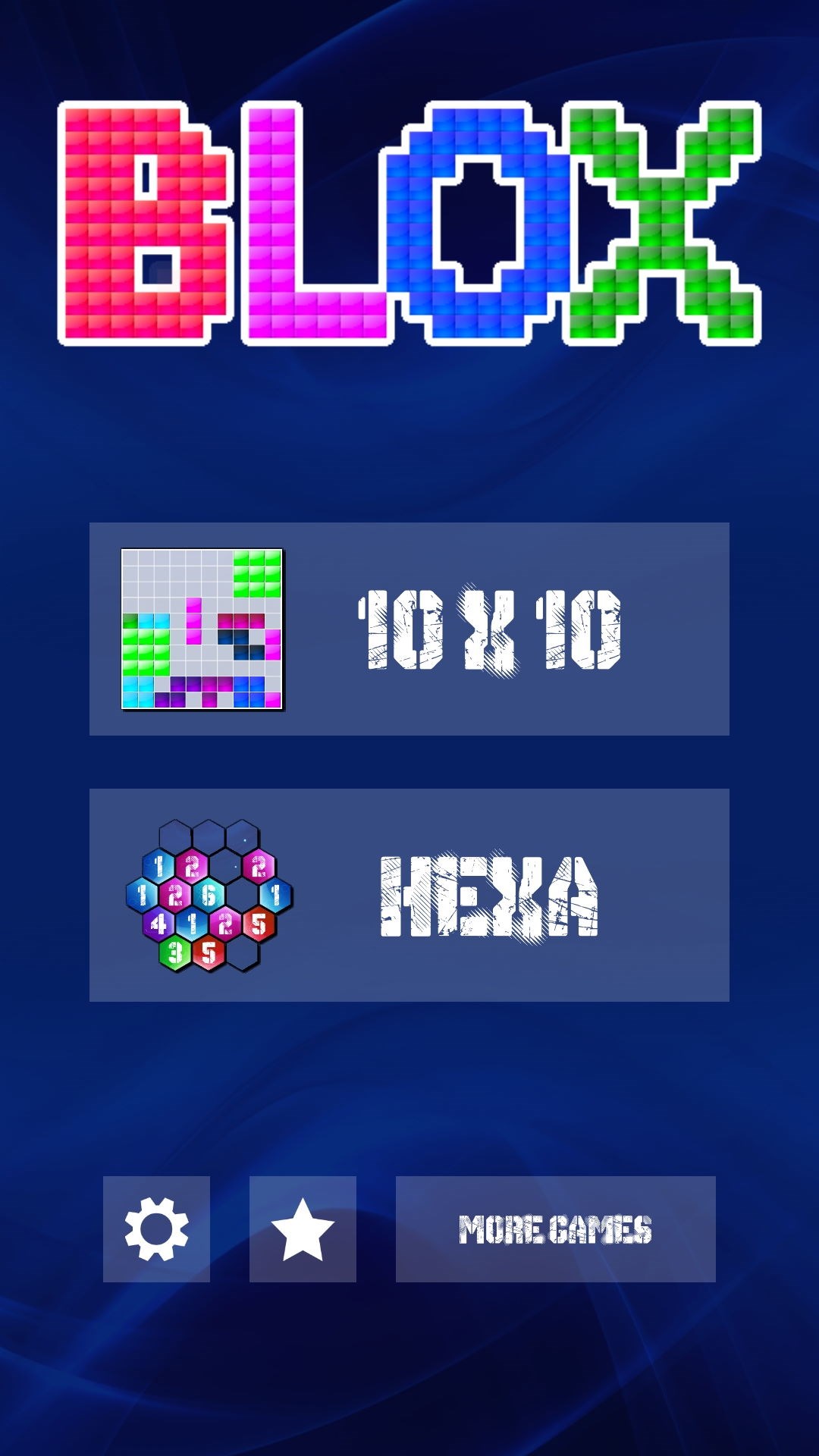Start the Hexa game mode
The width and height of the screenshot is (819, 1456).
coord(409,895)
